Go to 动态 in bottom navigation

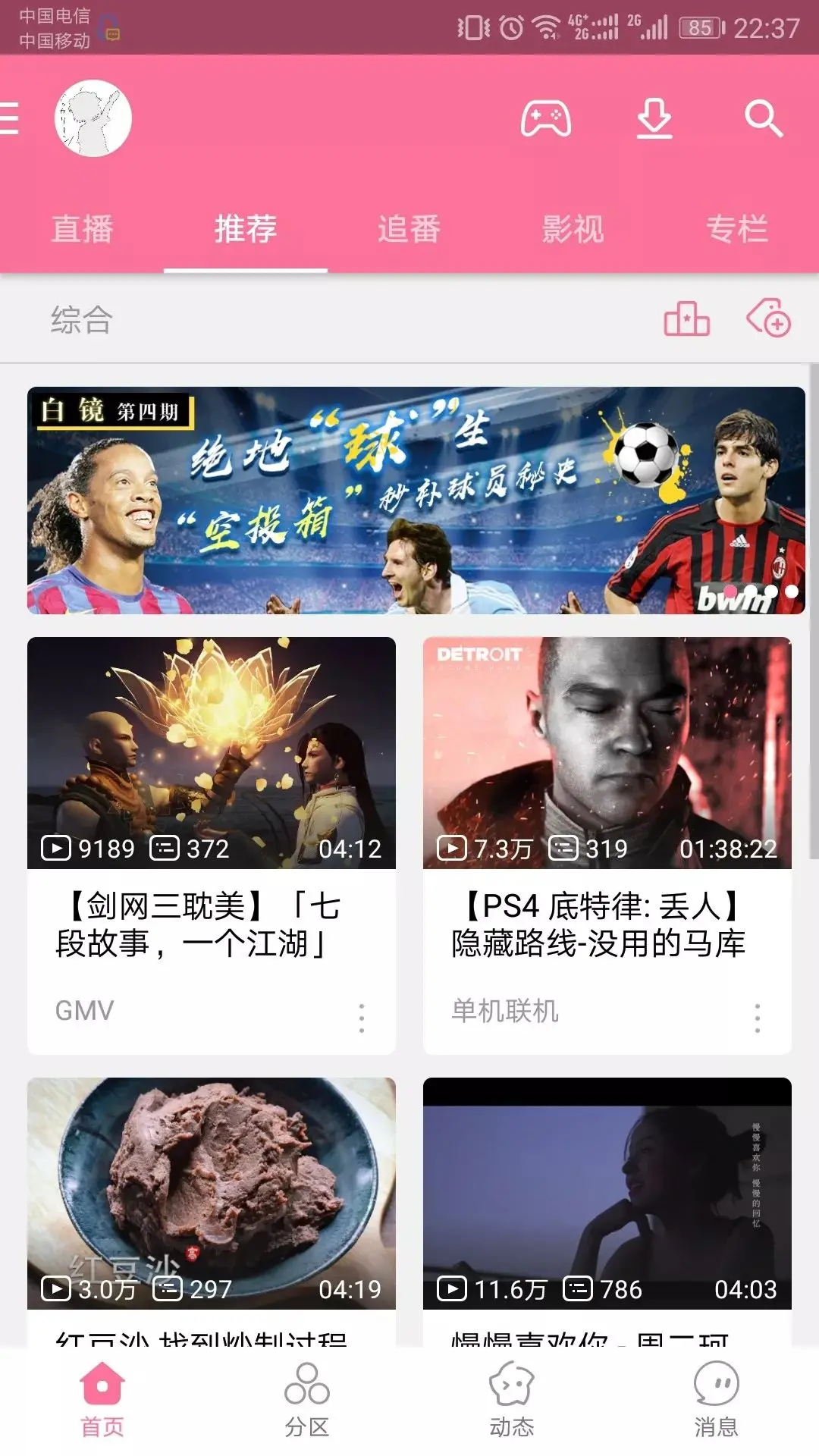pos(512,1400)
